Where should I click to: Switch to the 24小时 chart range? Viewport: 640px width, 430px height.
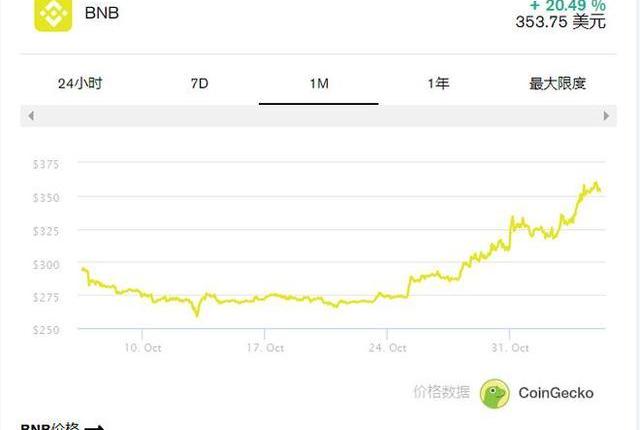(79, 83)
